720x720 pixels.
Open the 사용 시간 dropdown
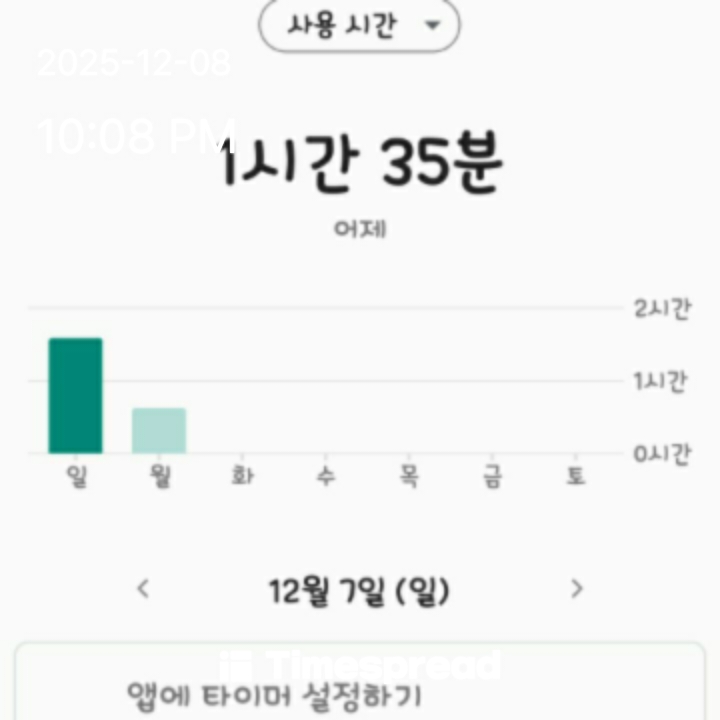[360, 26]
